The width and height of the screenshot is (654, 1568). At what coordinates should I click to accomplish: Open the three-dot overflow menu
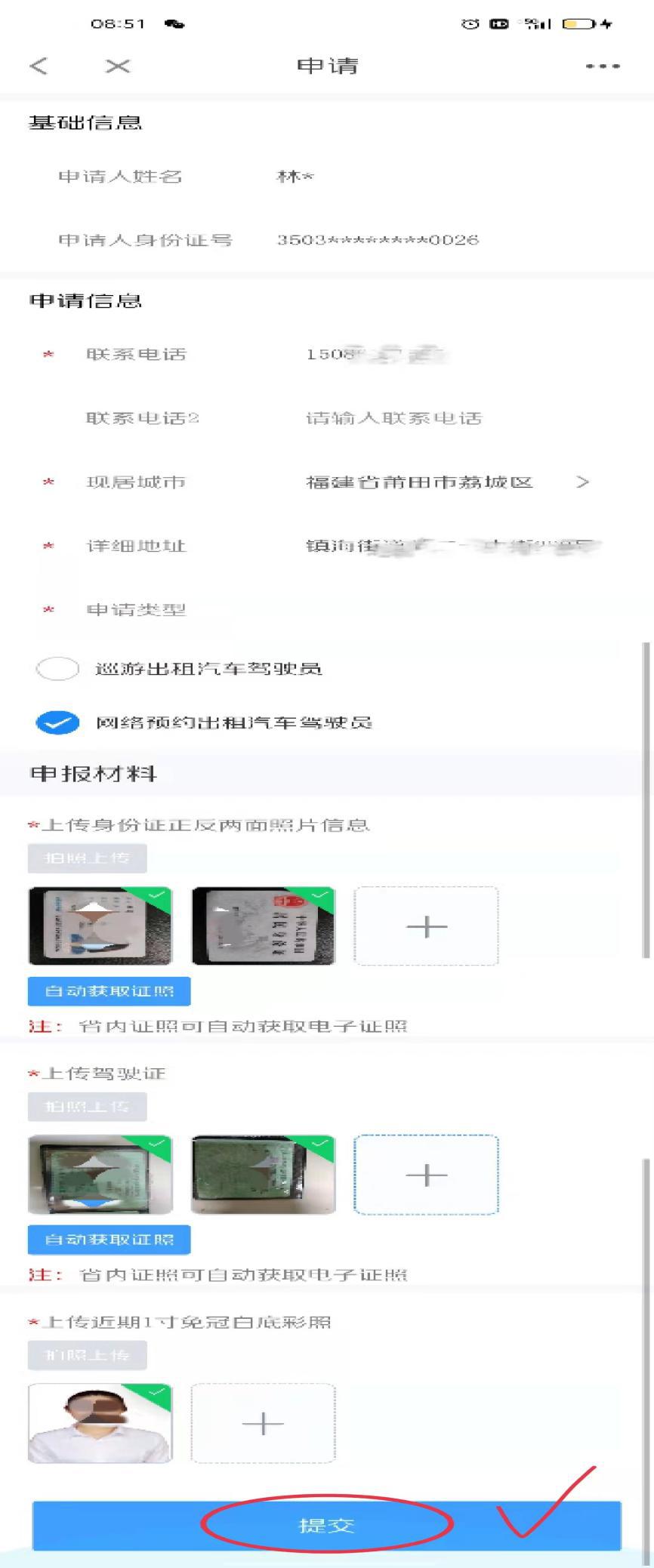602,66
